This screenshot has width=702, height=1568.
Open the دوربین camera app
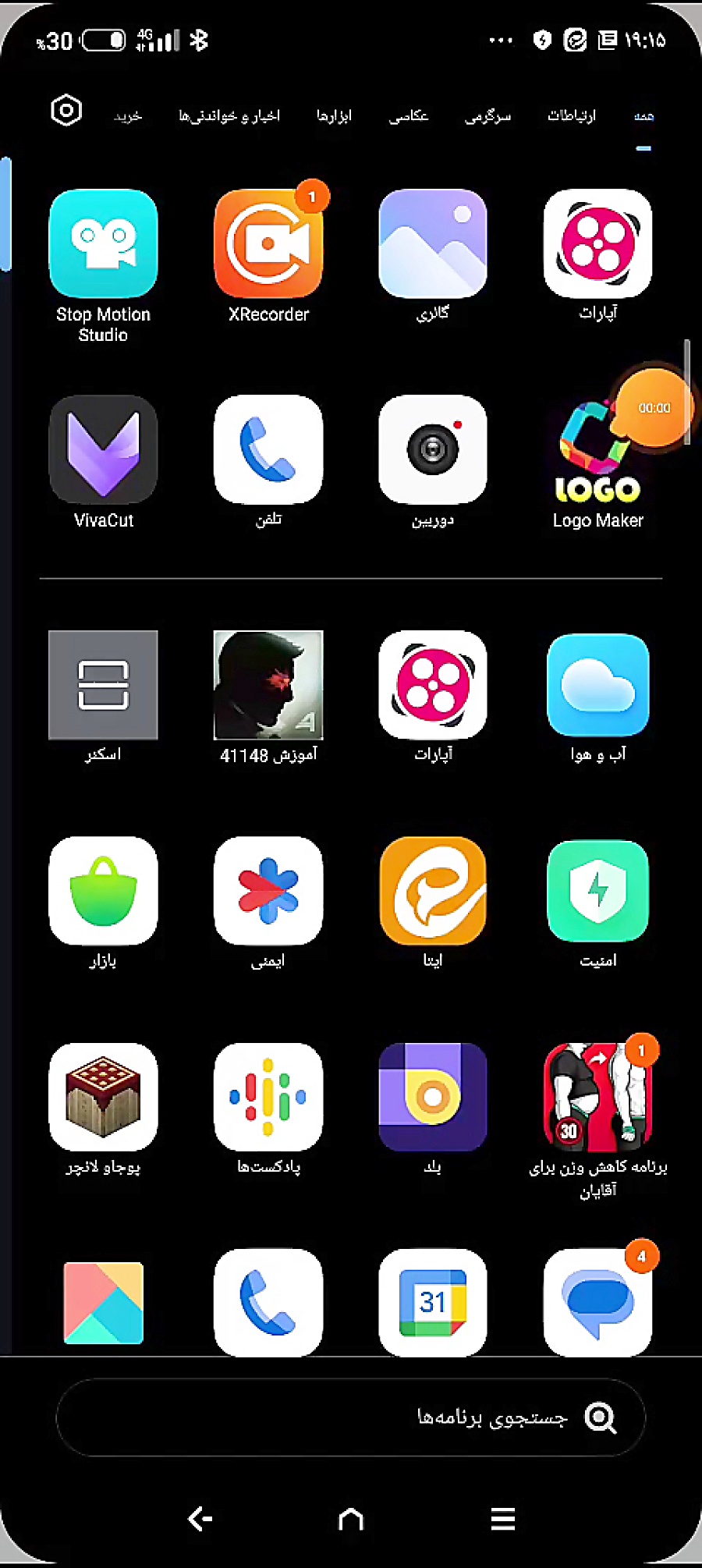(433, 450)
